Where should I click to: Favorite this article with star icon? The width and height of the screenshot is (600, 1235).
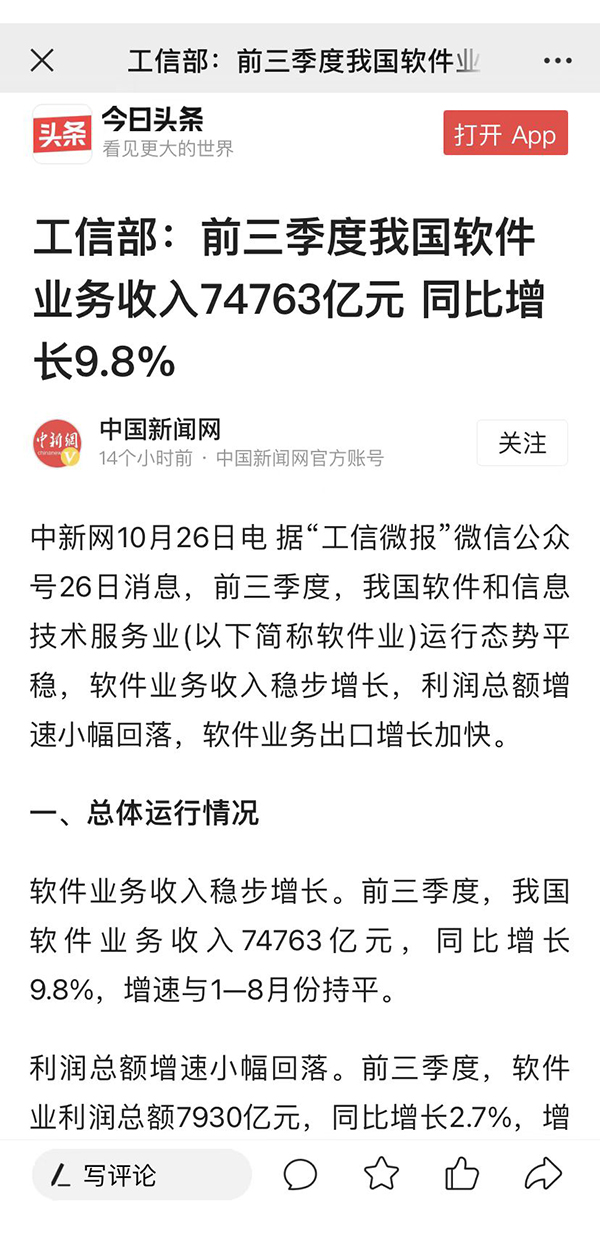tap(381, 1174)
